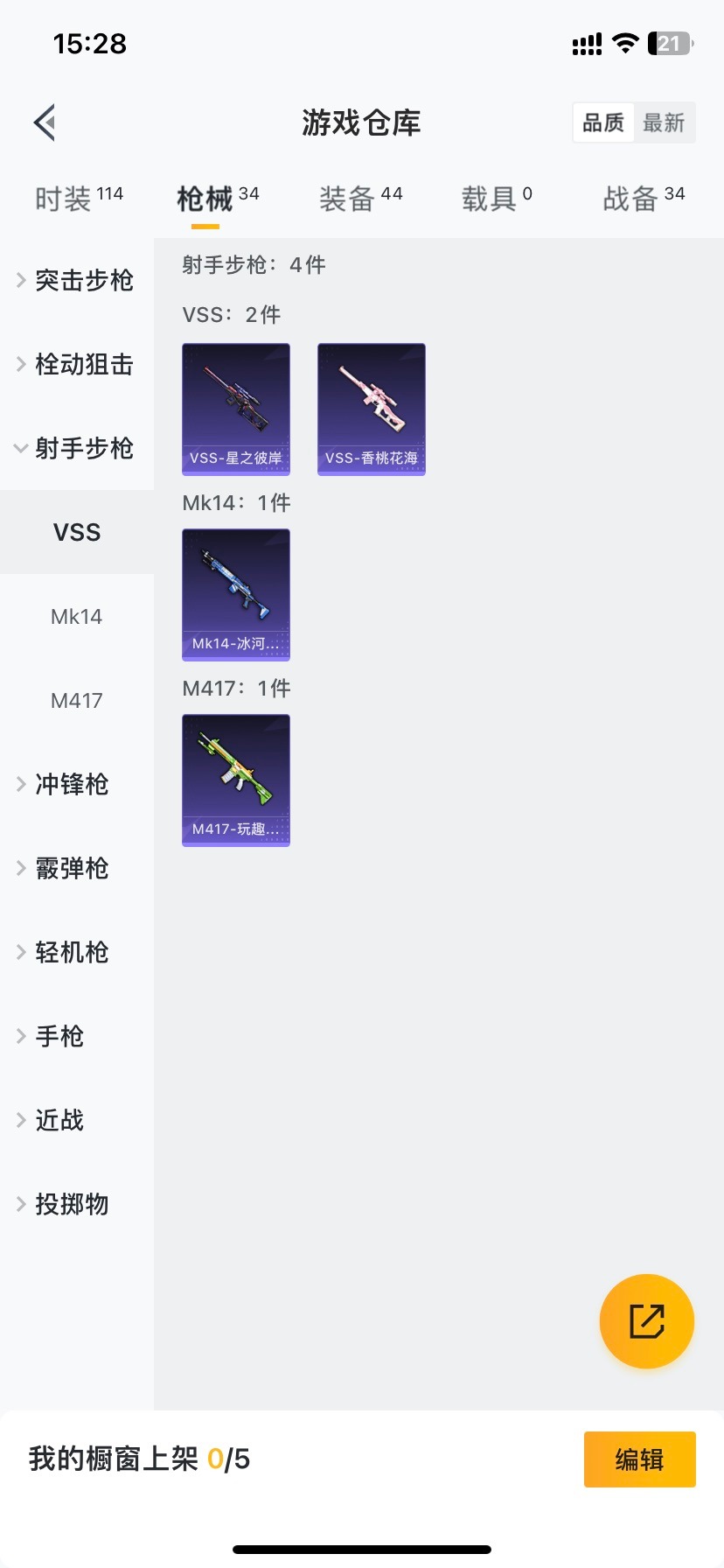Tap the orange floating share button
This screenshot has height=1568, width=724.
[647, 1320]
